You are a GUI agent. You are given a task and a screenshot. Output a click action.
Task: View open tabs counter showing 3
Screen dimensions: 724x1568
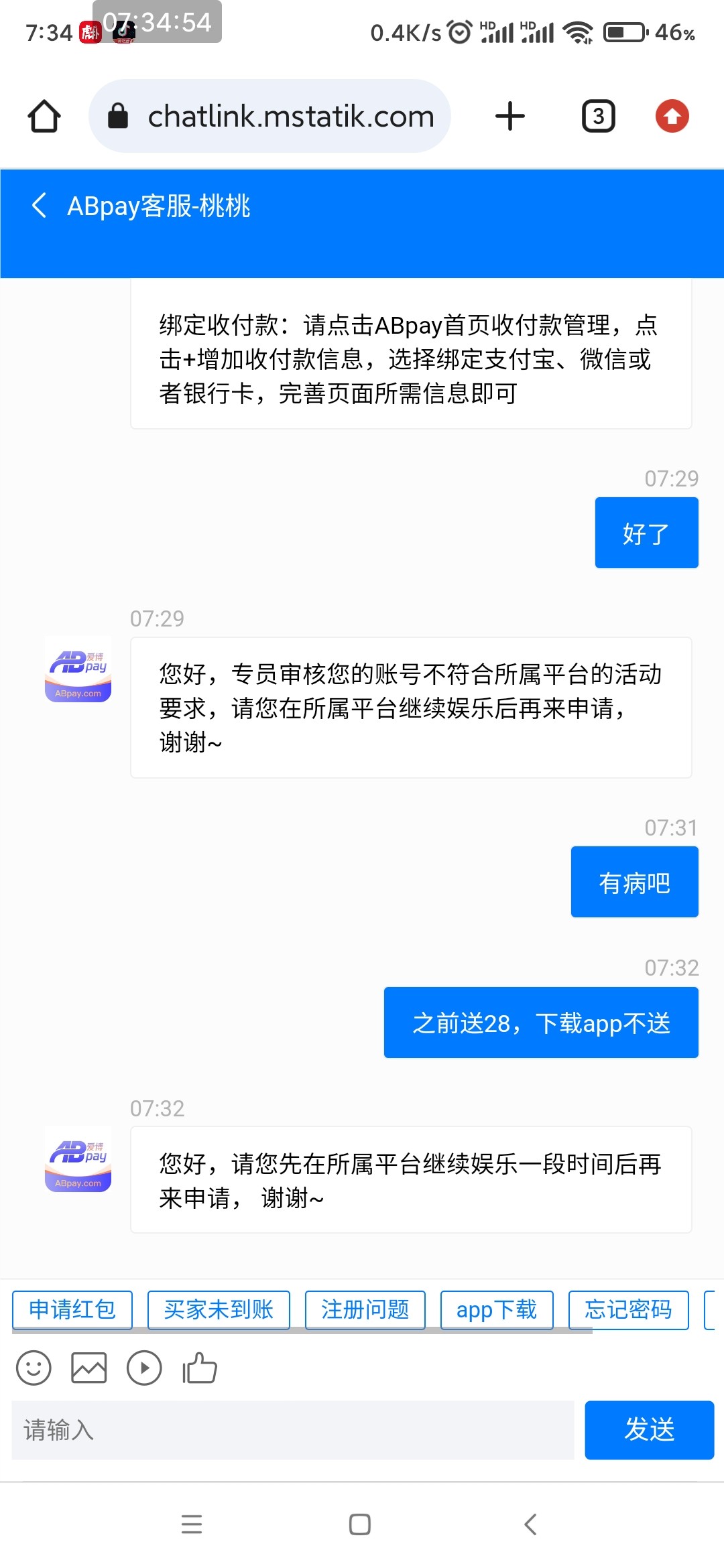pos(597,115)
